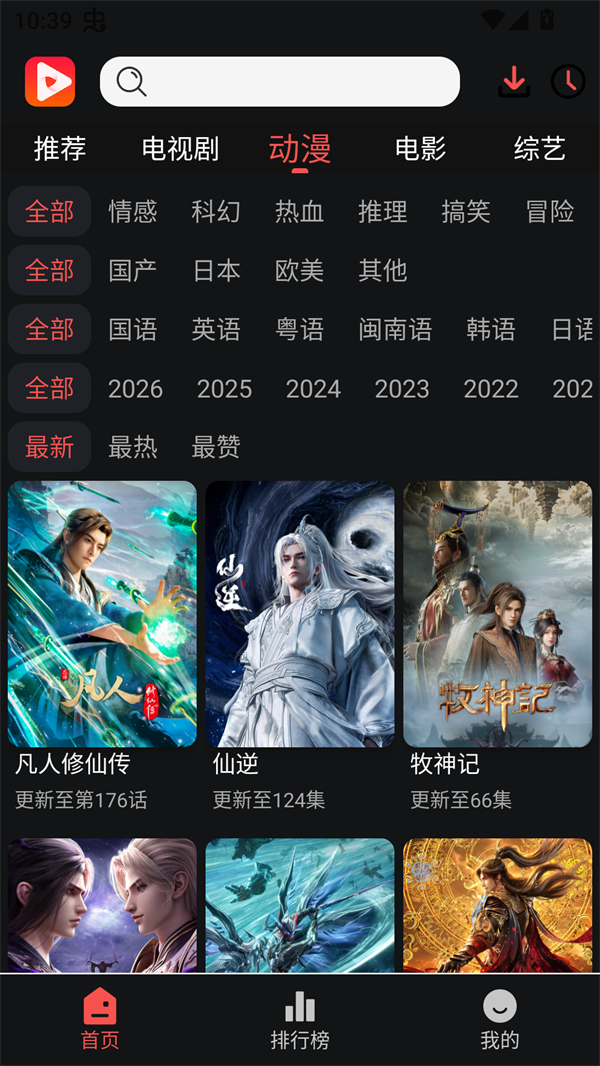Image resolution: width=600 pixels, height=1066 pixels.
Task: Switch to the 电影 tab
Action: [420, 149]
